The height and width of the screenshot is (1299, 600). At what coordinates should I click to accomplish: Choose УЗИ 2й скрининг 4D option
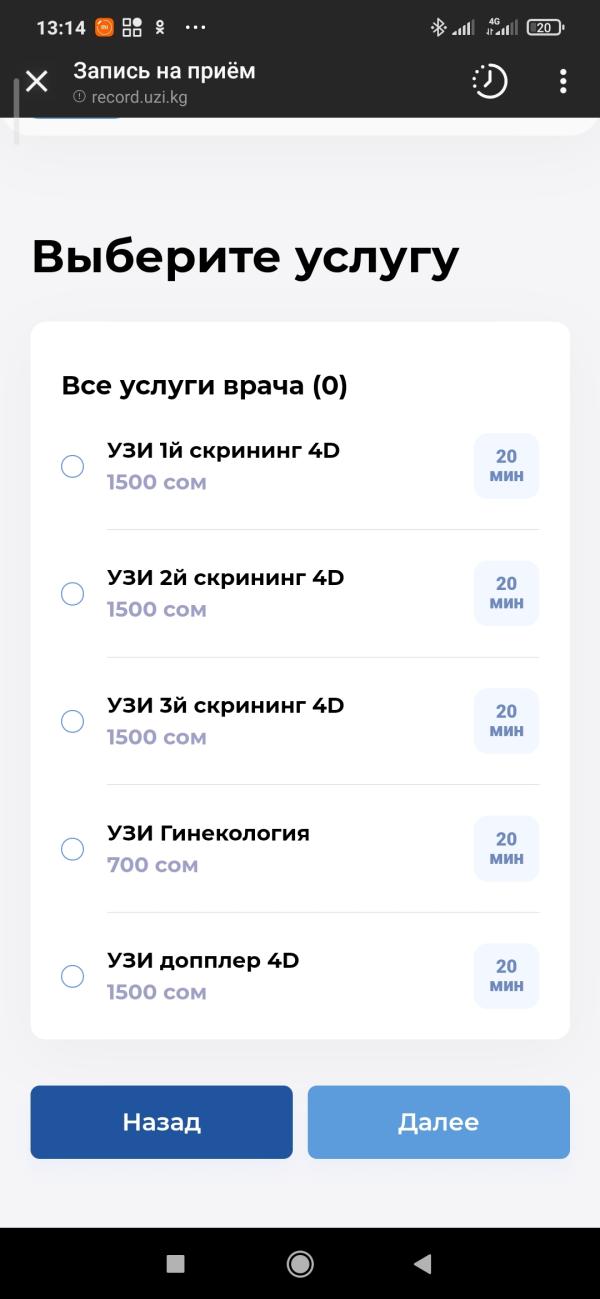tap(73, 594)
